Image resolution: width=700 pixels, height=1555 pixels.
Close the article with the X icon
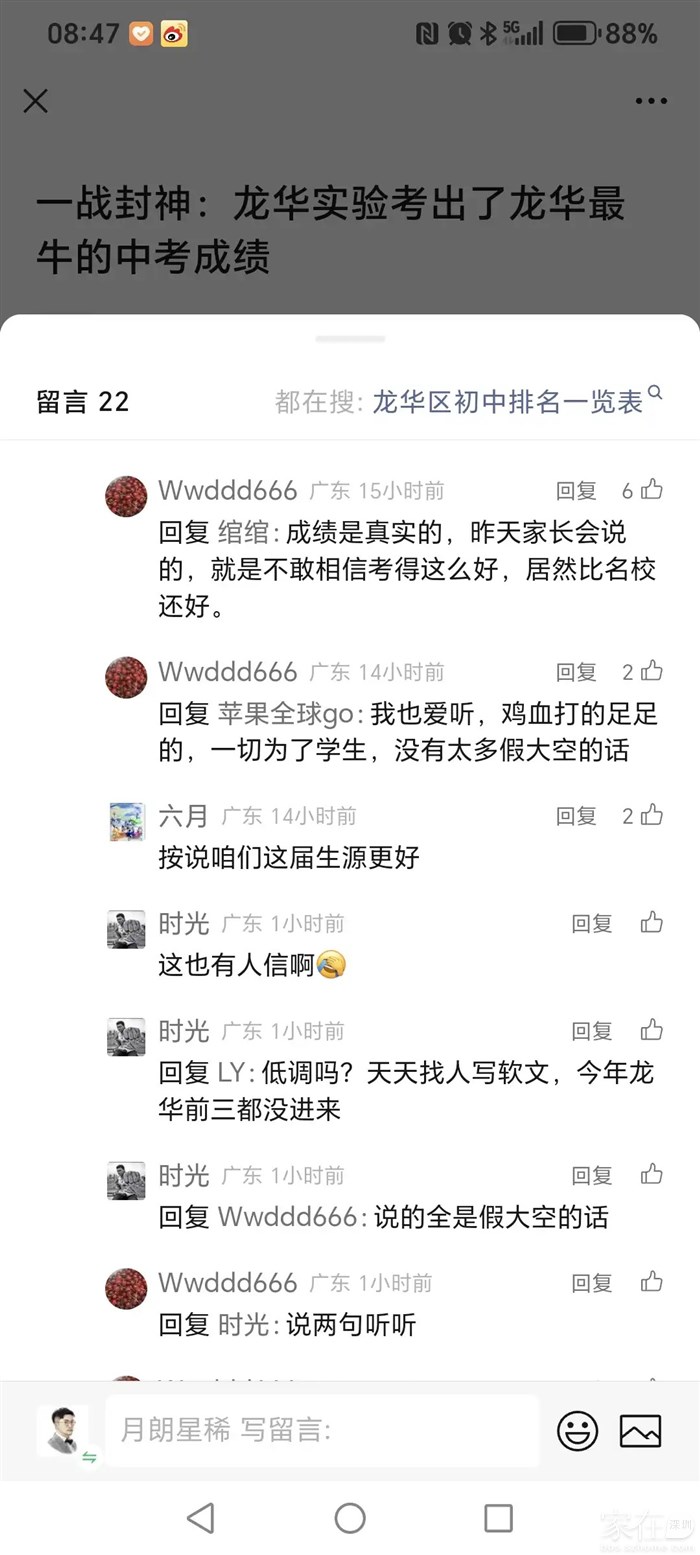(x=36, y=101)
